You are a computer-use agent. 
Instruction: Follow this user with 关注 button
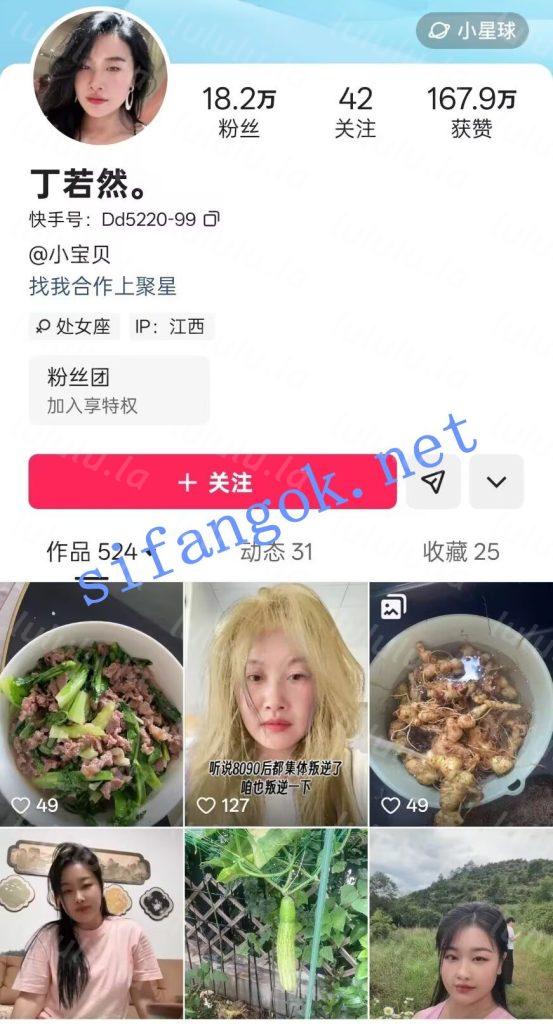click(213, 482)
